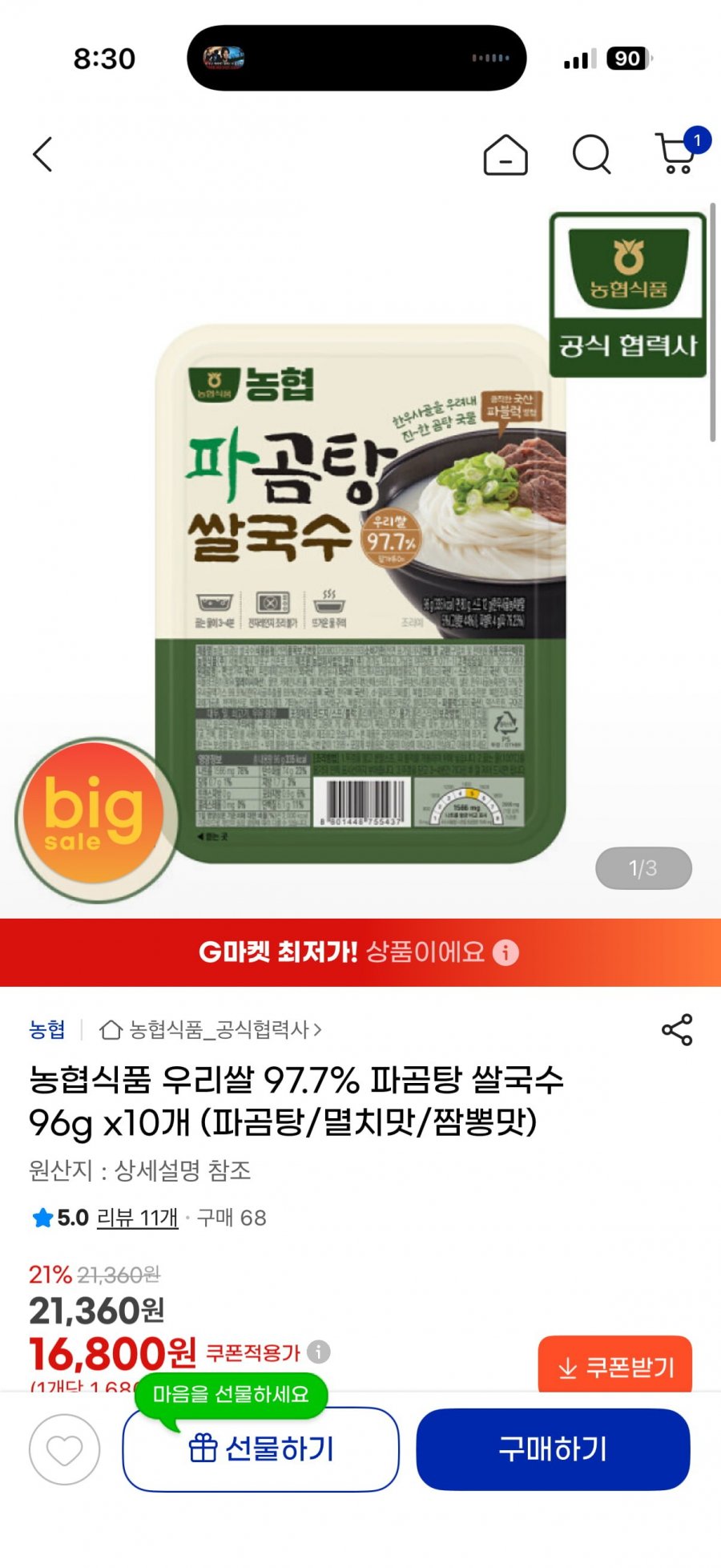This screenshot has width=721, height=1568.
Task: Tap info icon on G마켓 최저가 banner
Action: point(506,952)
